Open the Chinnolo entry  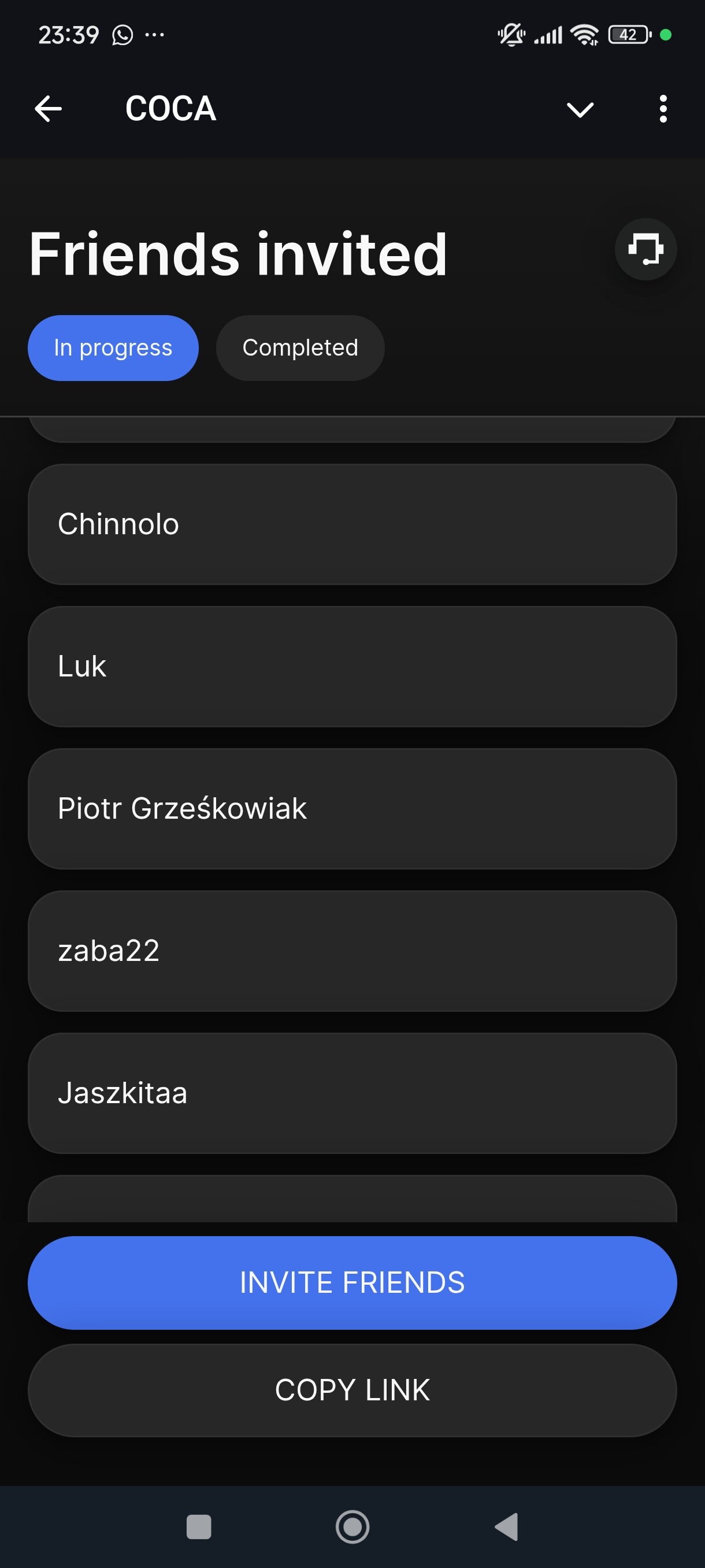(352, 524)
